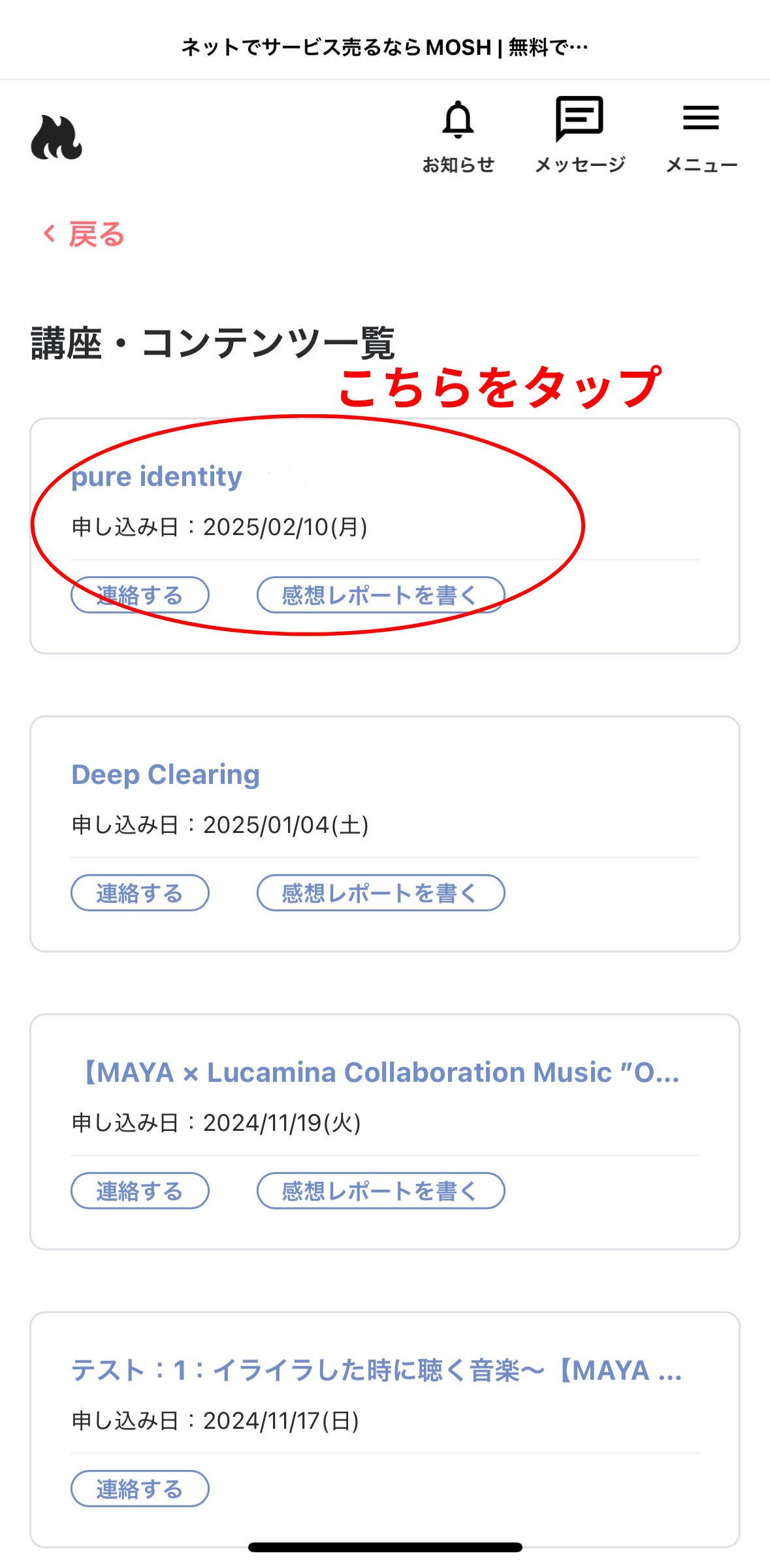Tap 連絡する under the テスト item
770x1568 pixels.
(x=140, y=1488)
